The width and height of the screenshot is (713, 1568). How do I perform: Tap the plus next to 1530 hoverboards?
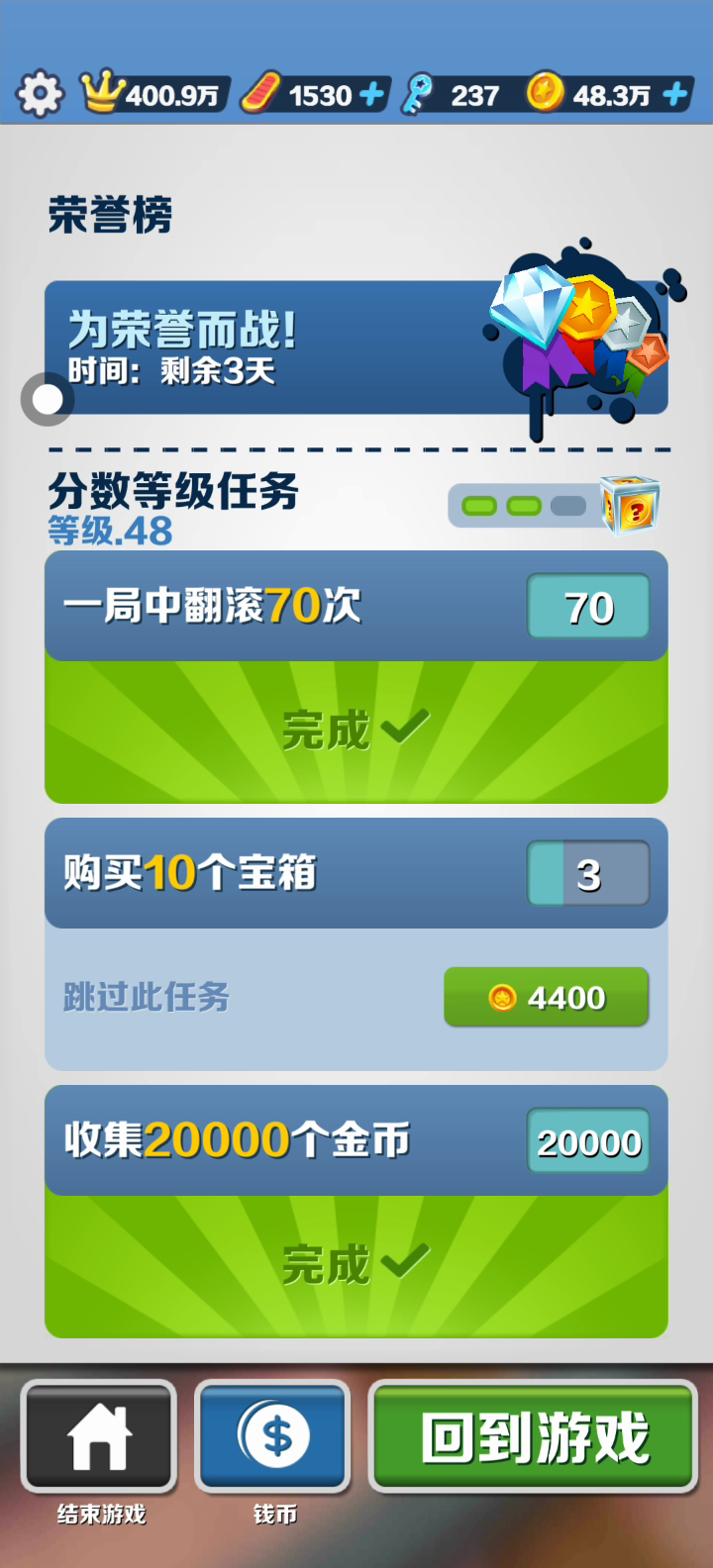pyautogui.click(x=371, y=95)
